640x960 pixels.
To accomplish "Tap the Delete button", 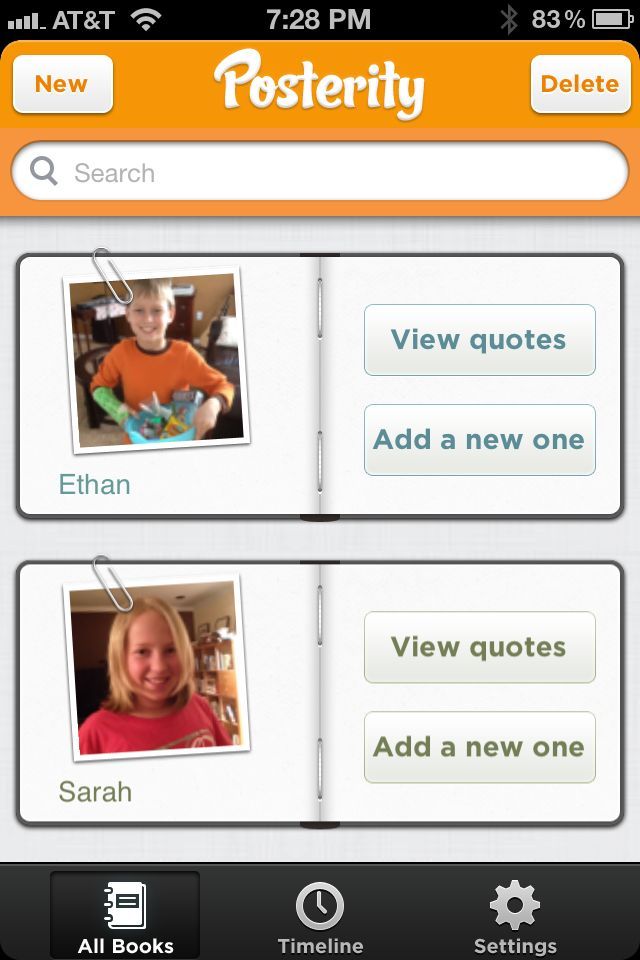I will (579, 84).
